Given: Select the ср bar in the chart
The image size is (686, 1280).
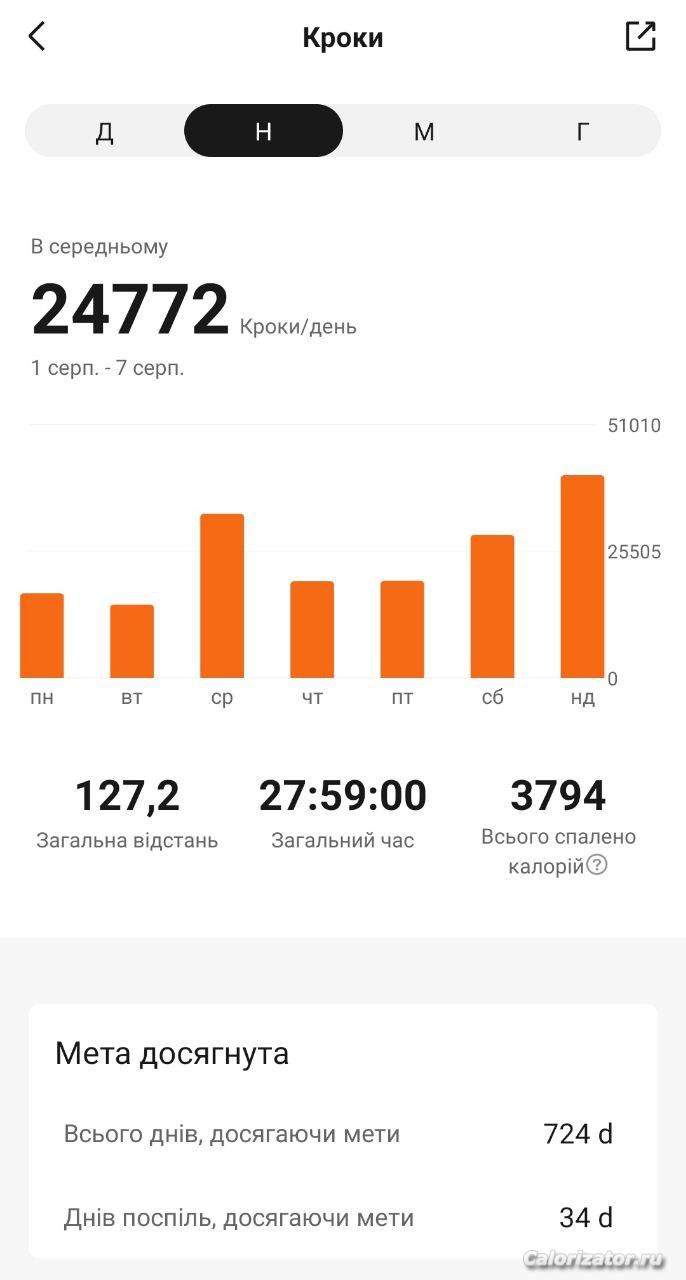Looking at the screenshot, I should pyautogui.click(x=222, y=596).
